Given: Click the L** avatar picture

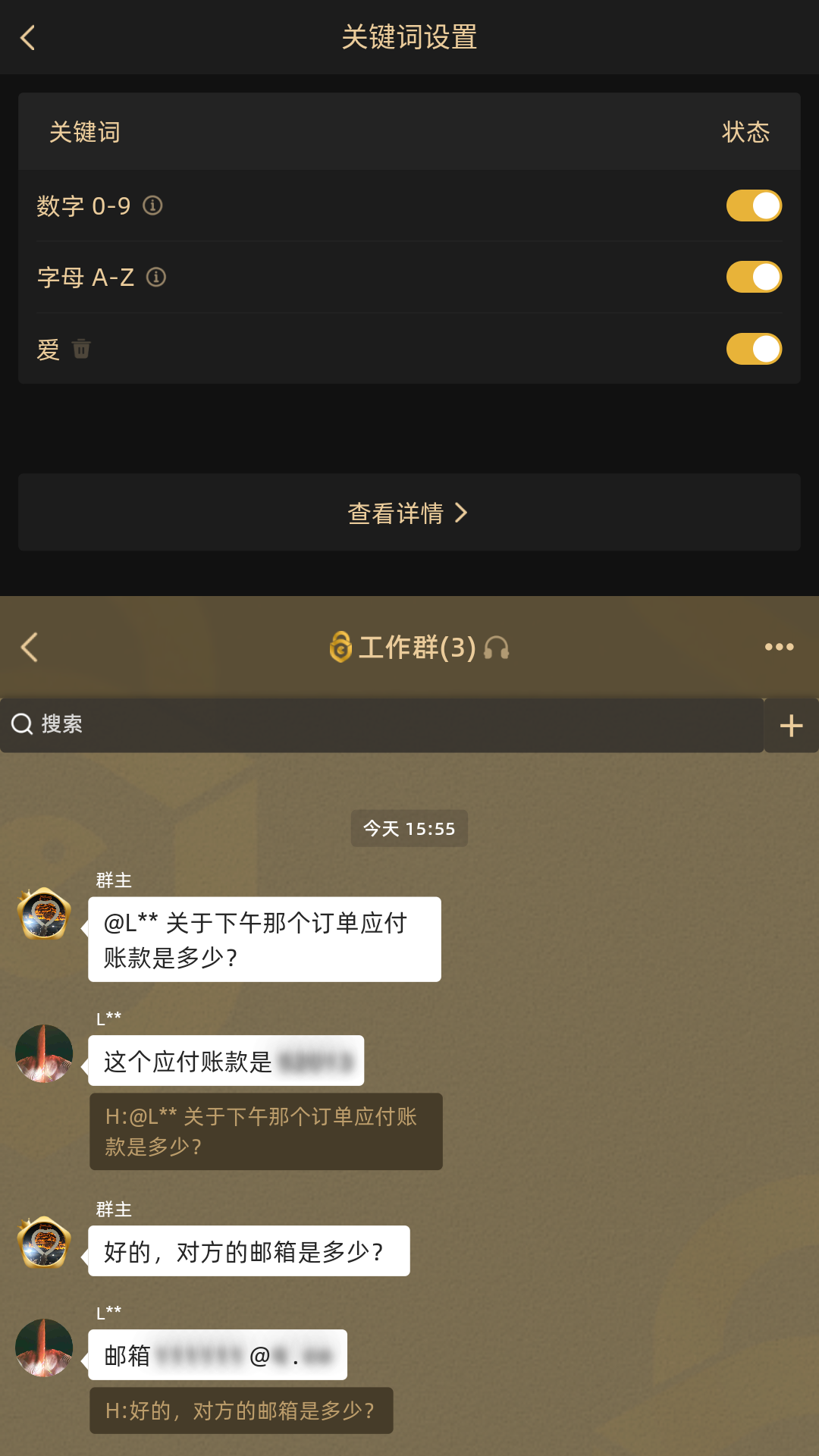Looking at the screenshot, I should tap(43, 1053).
